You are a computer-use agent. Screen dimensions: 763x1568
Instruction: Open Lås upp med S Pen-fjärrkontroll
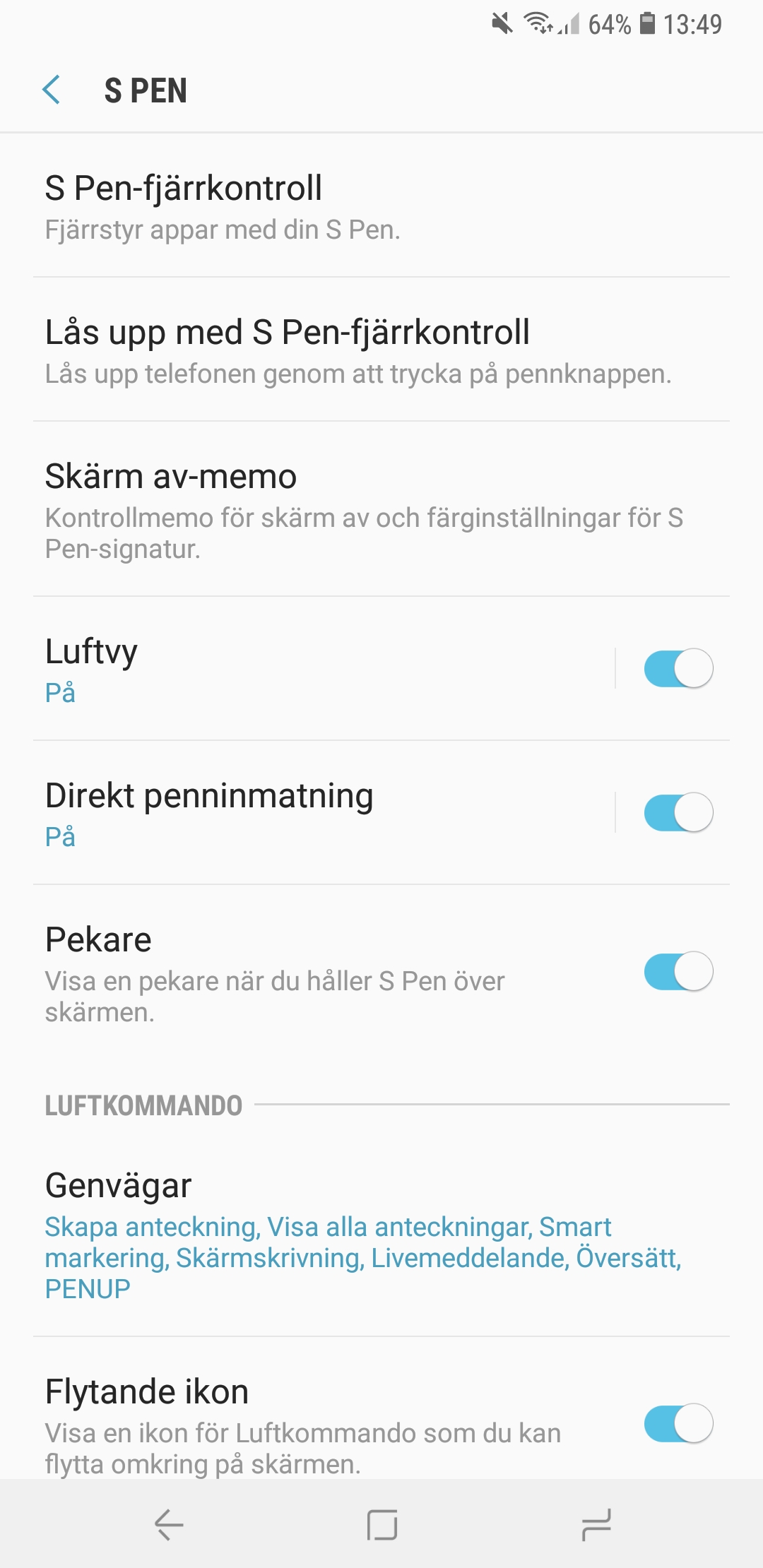[381, 350]
